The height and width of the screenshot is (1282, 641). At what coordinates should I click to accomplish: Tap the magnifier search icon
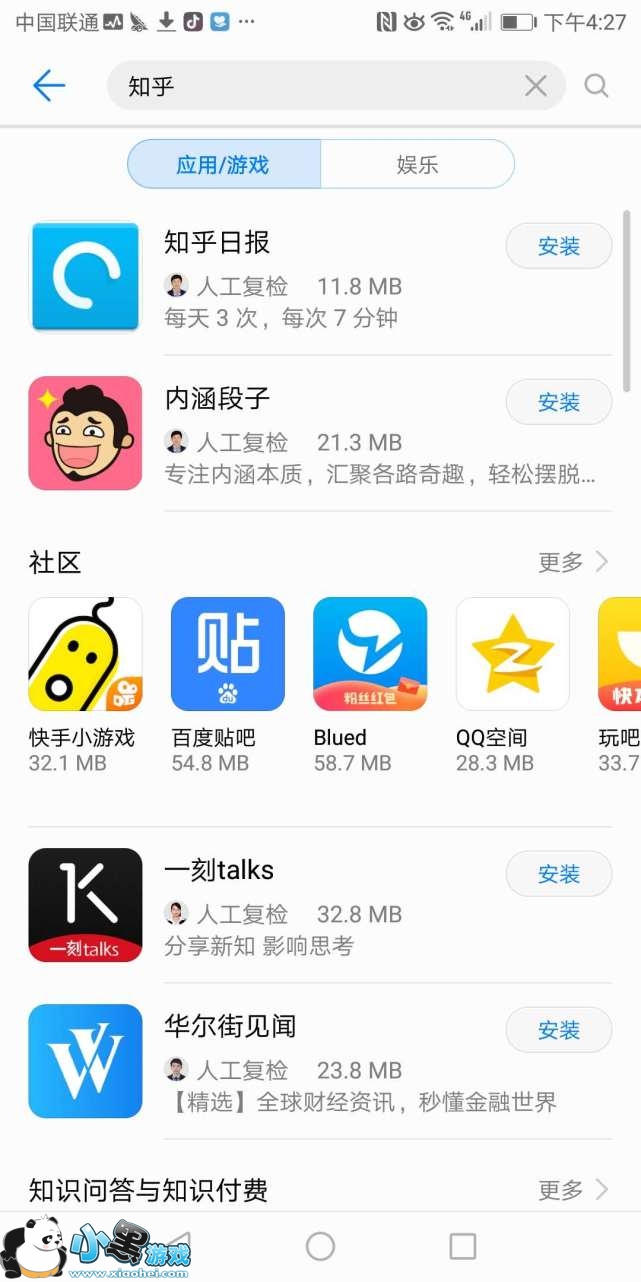click(x=596, y=86)
